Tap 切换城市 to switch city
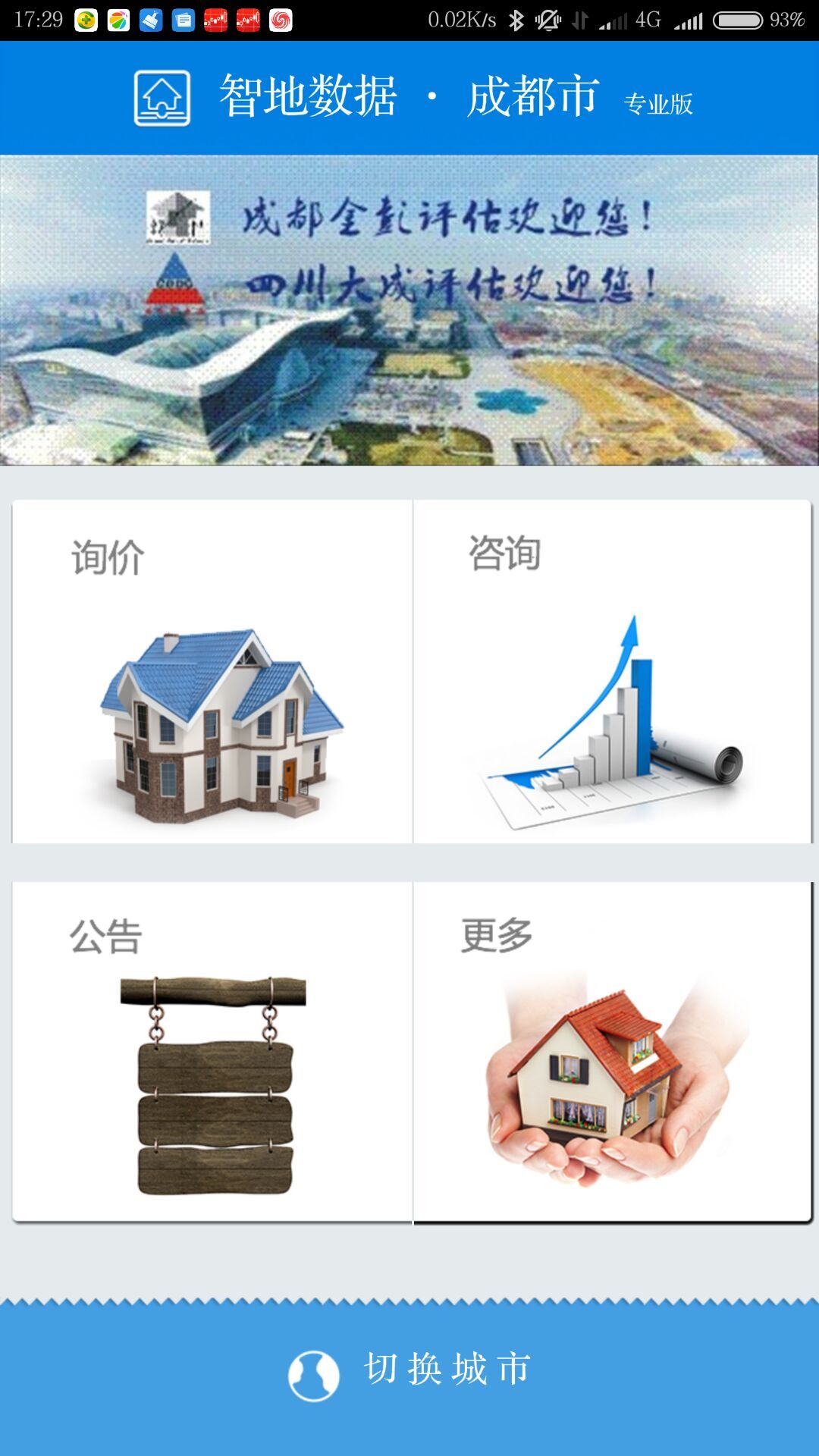 409,1370
